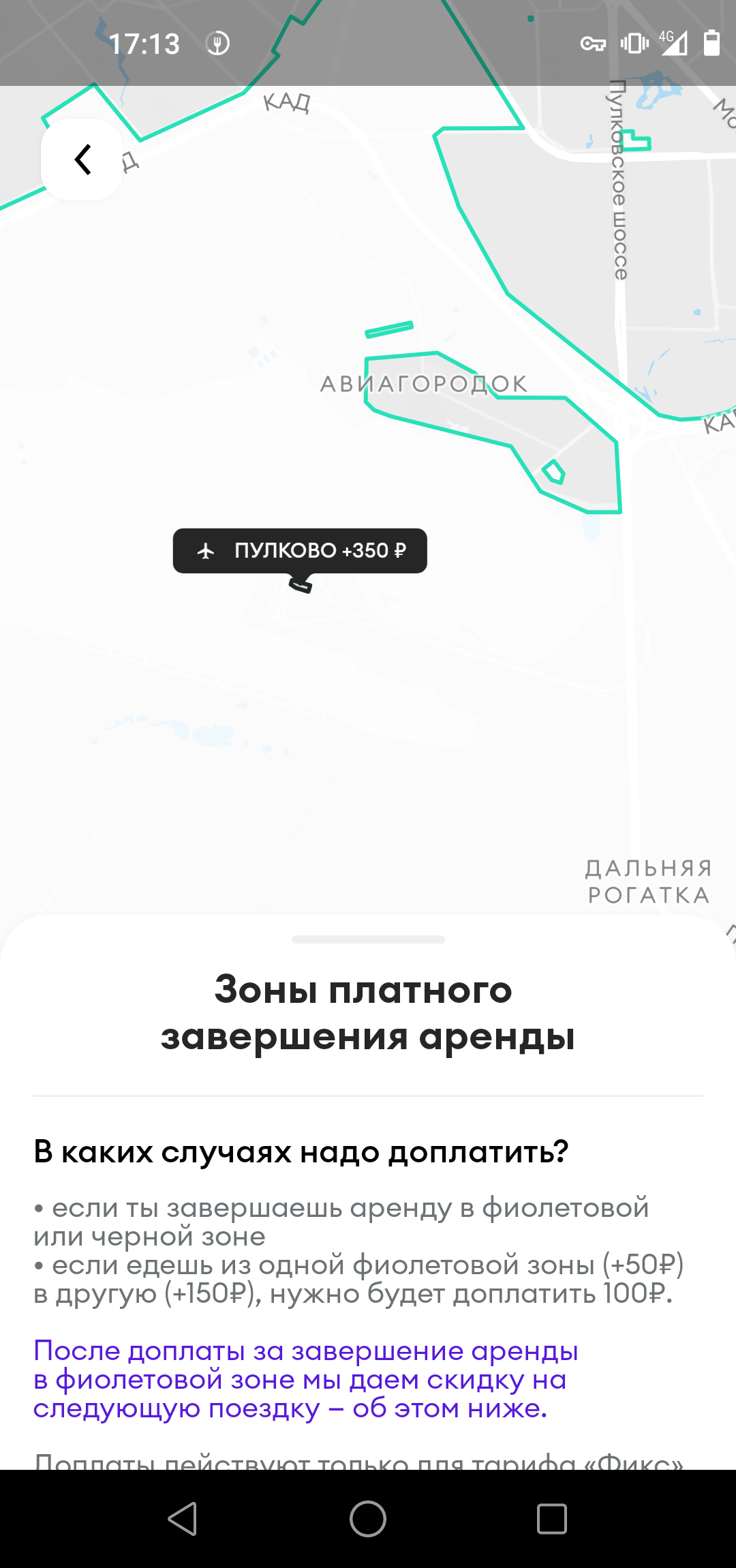This screenshot has height=1568, width=736.
Task: Open the recent apps view
Action: tap(551, 1519)
